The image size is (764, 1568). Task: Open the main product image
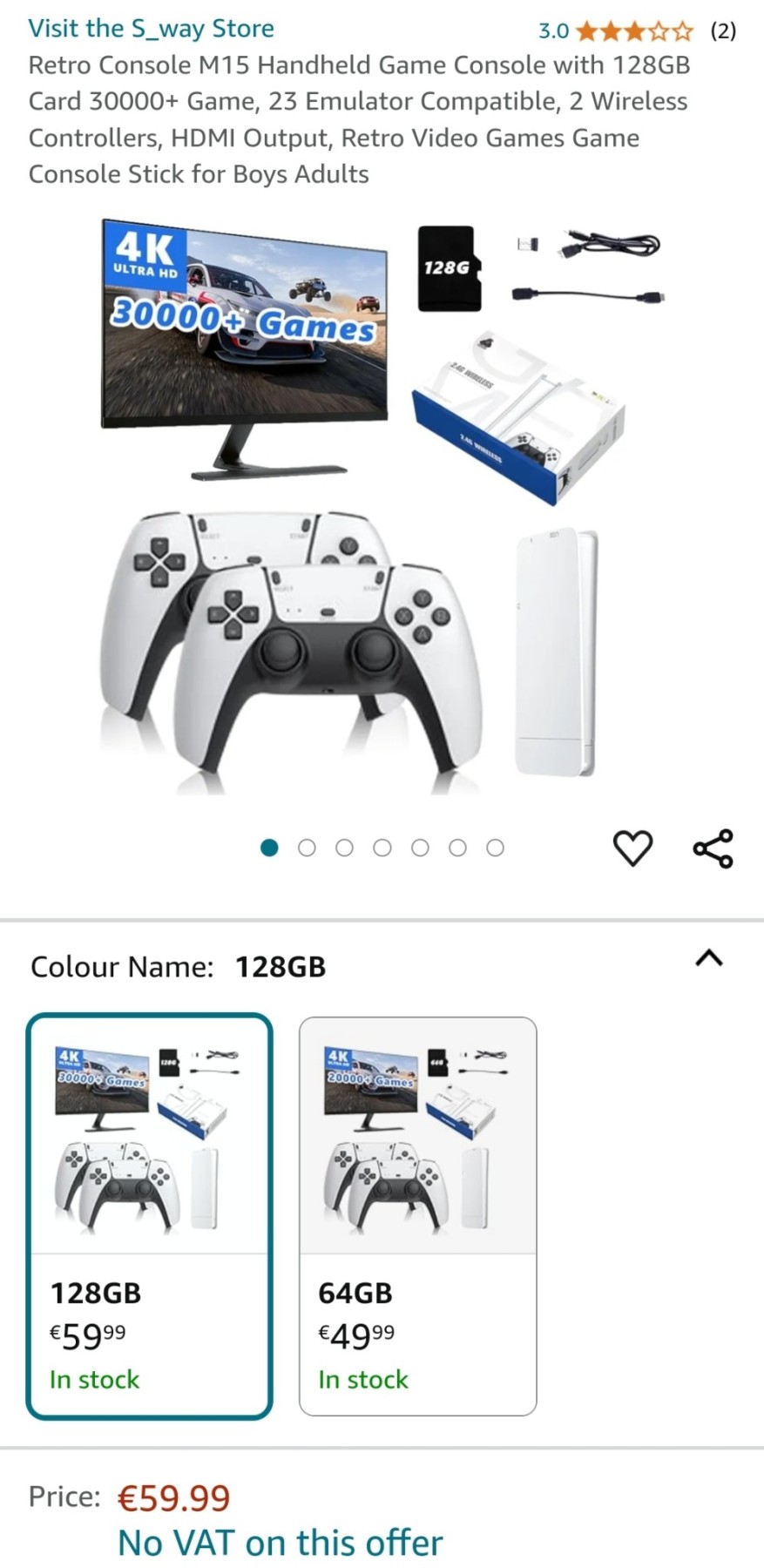point(382,506)
